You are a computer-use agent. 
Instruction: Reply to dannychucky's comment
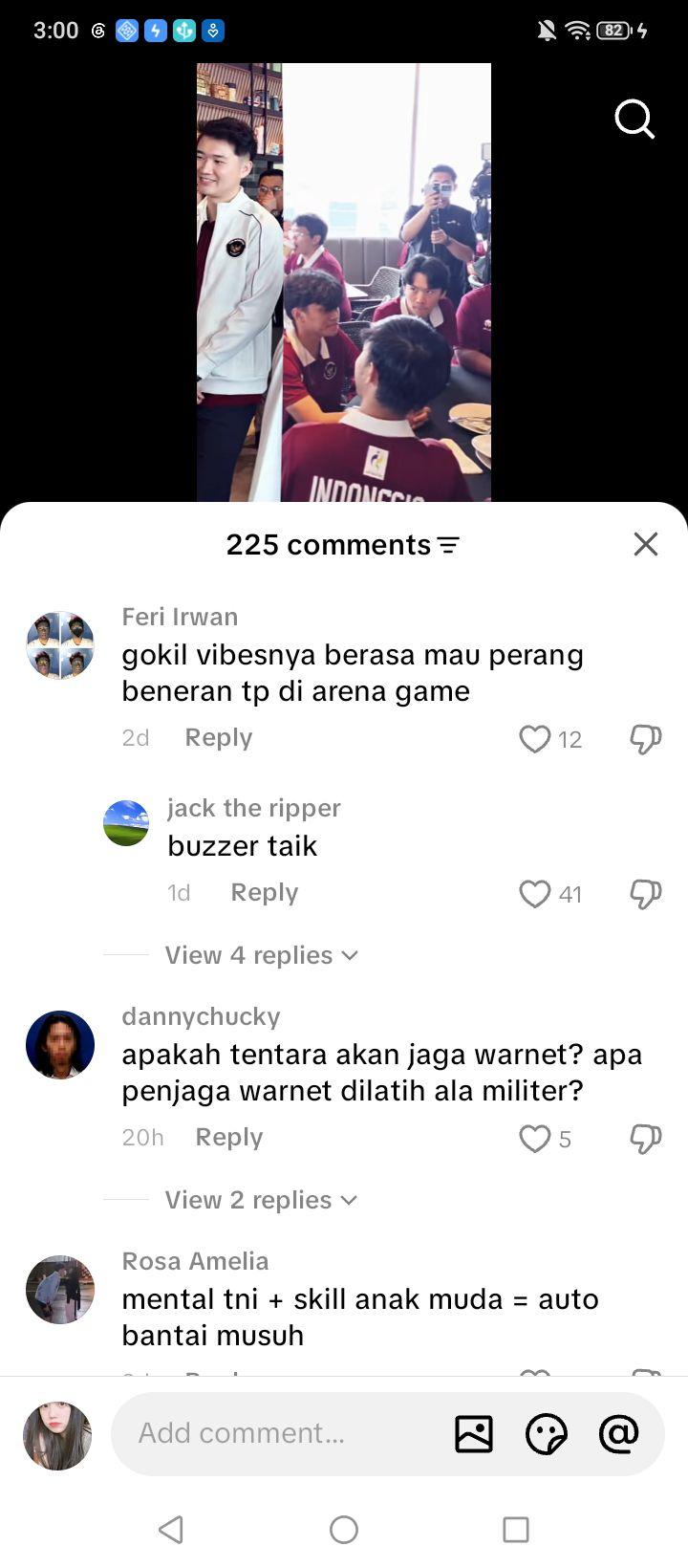(x=229, y=1138)
